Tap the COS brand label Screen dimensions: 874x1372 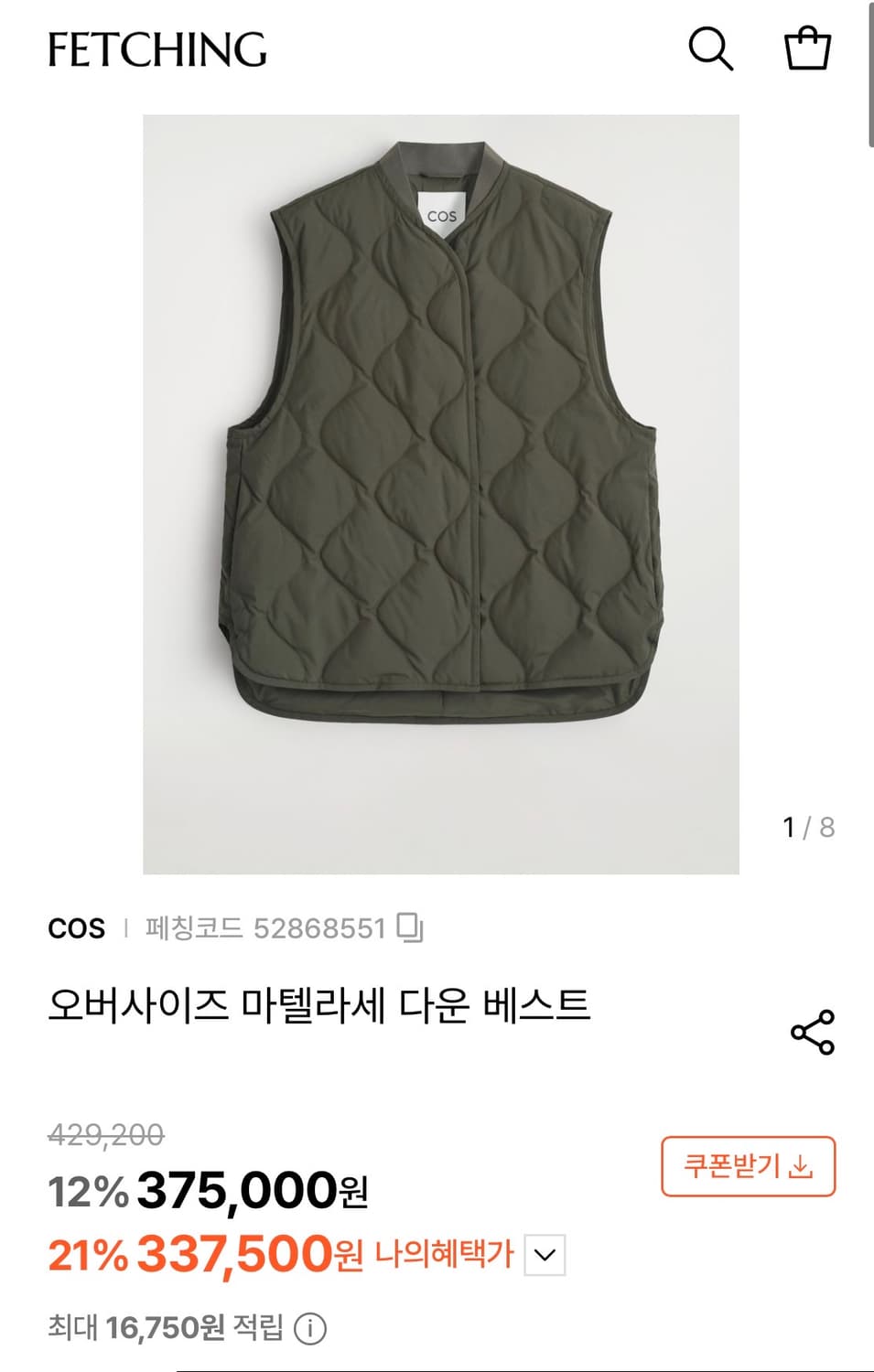[x=76, y=928]
